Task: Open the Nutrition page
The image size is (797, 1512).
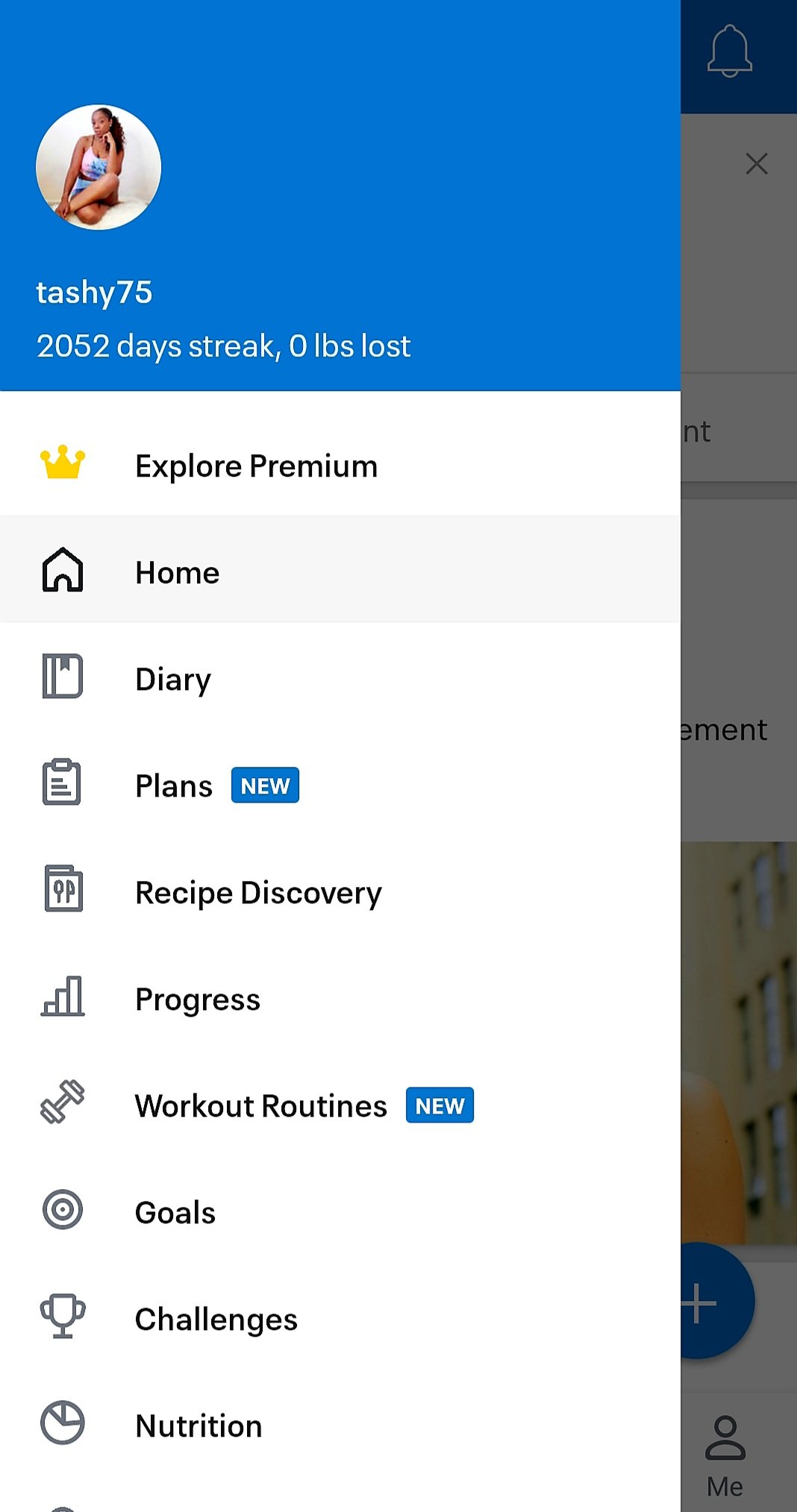Action: pos(199,1425)
